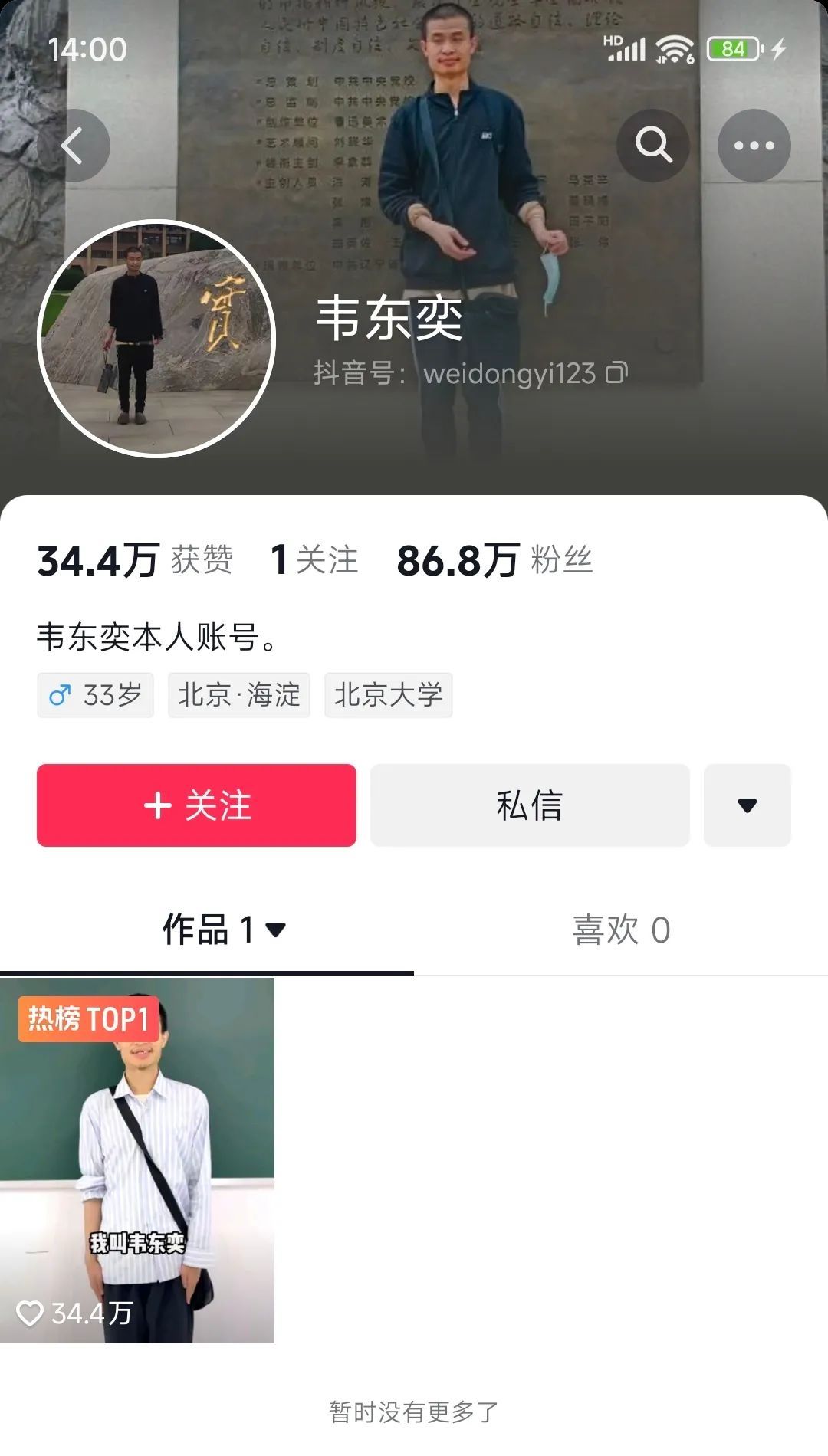Send a private message via 私信
Screen dimensions: 828x1456
click(x=531, y=805)
